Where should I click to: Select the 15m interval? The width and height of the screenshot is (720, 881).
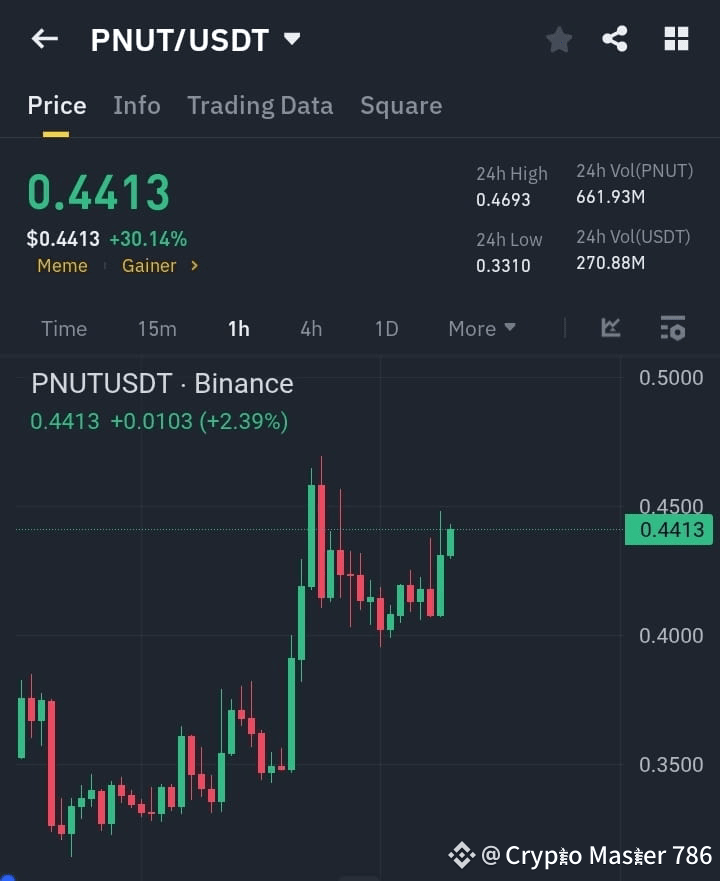(x=157, y=328)
